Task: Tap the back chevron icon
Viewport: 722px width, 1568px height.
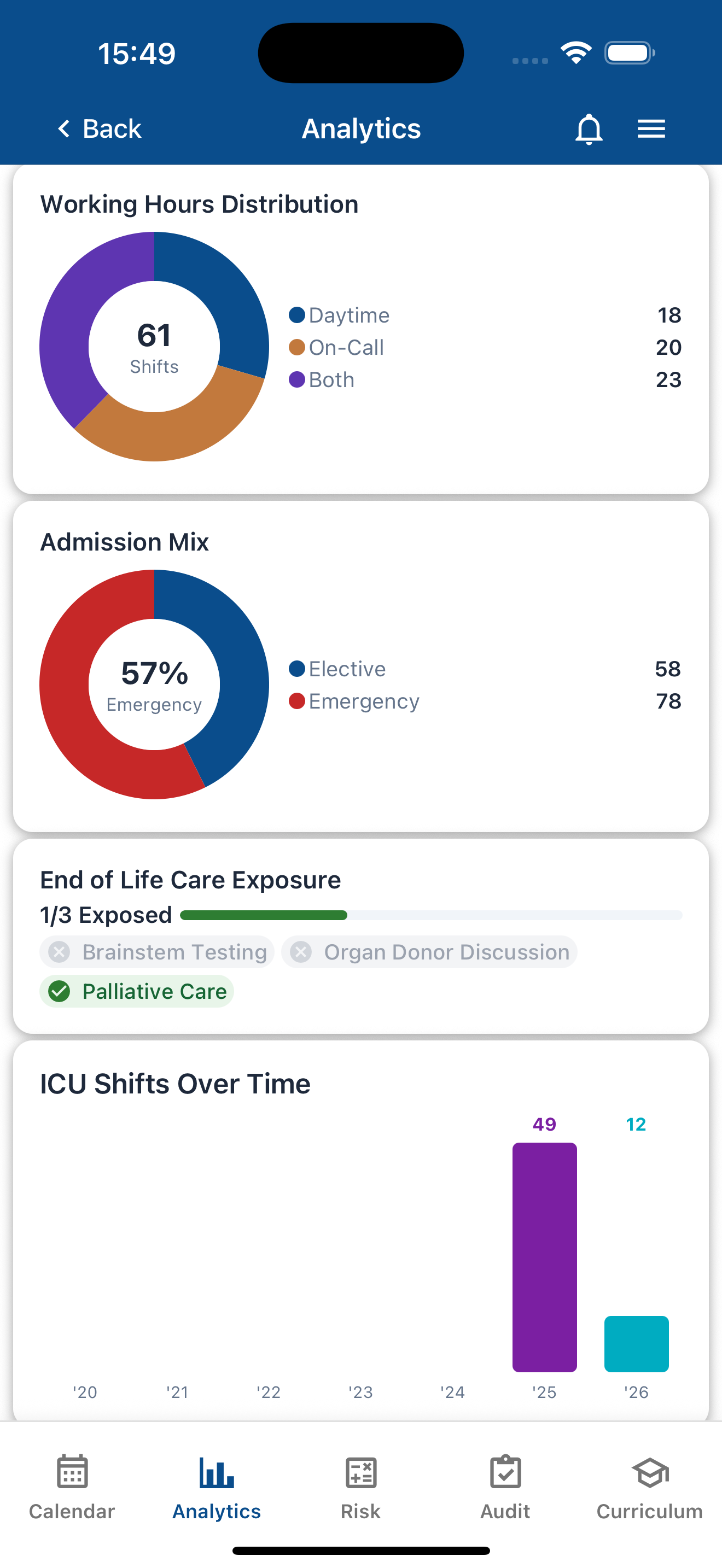Action: [x=65, y=128]
